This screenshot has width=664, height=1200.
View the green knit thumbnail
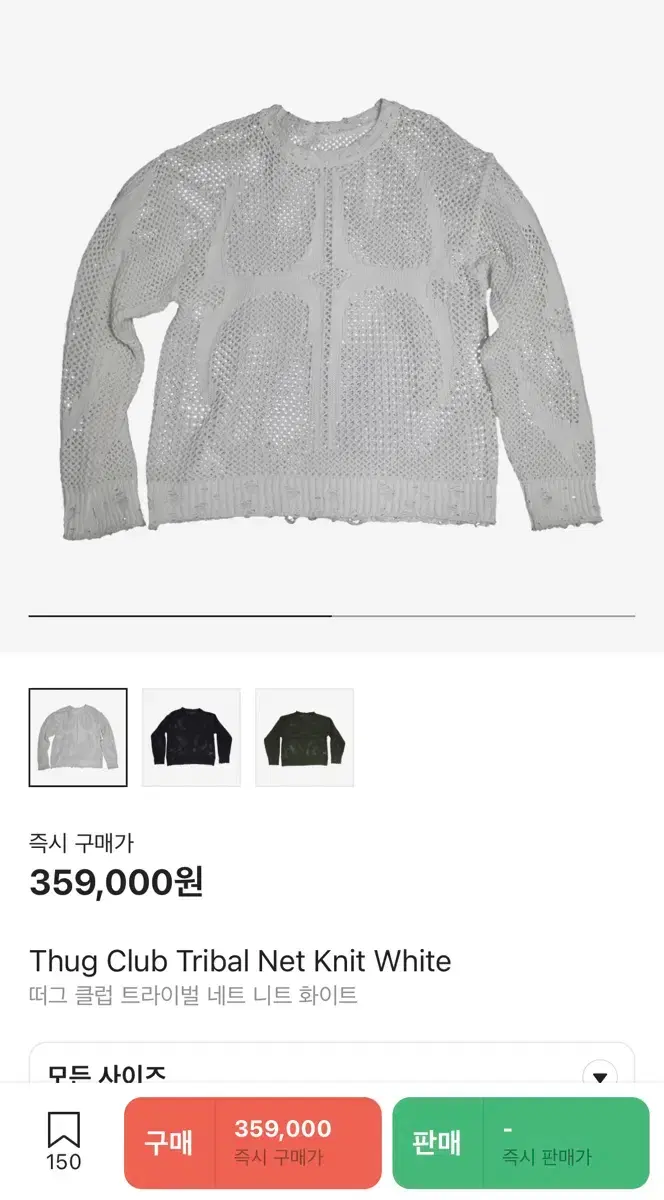[304, 738]
